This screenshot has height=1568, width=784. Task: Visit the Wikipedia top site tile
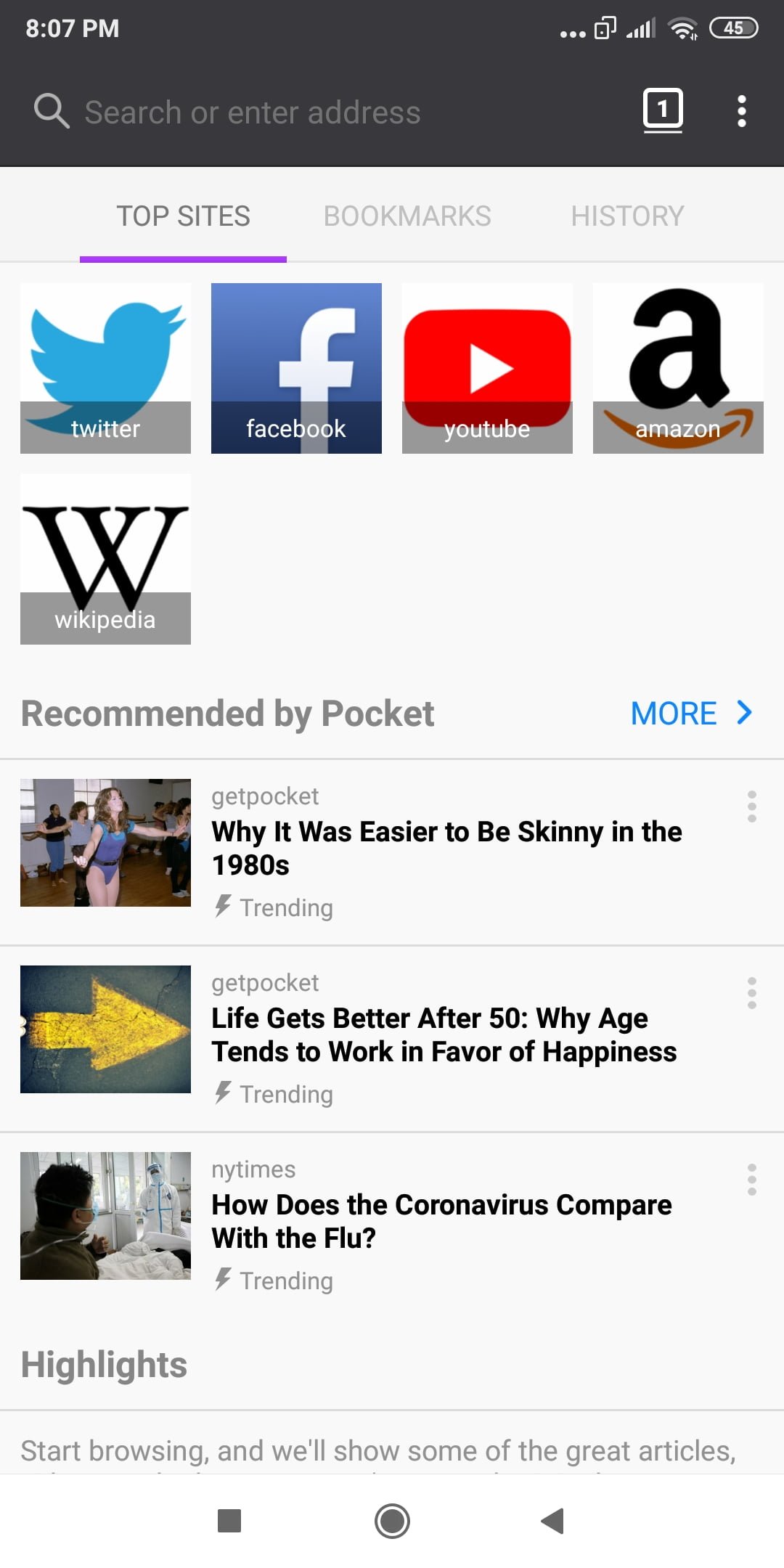pyautogui.click(x=105, y=559)
